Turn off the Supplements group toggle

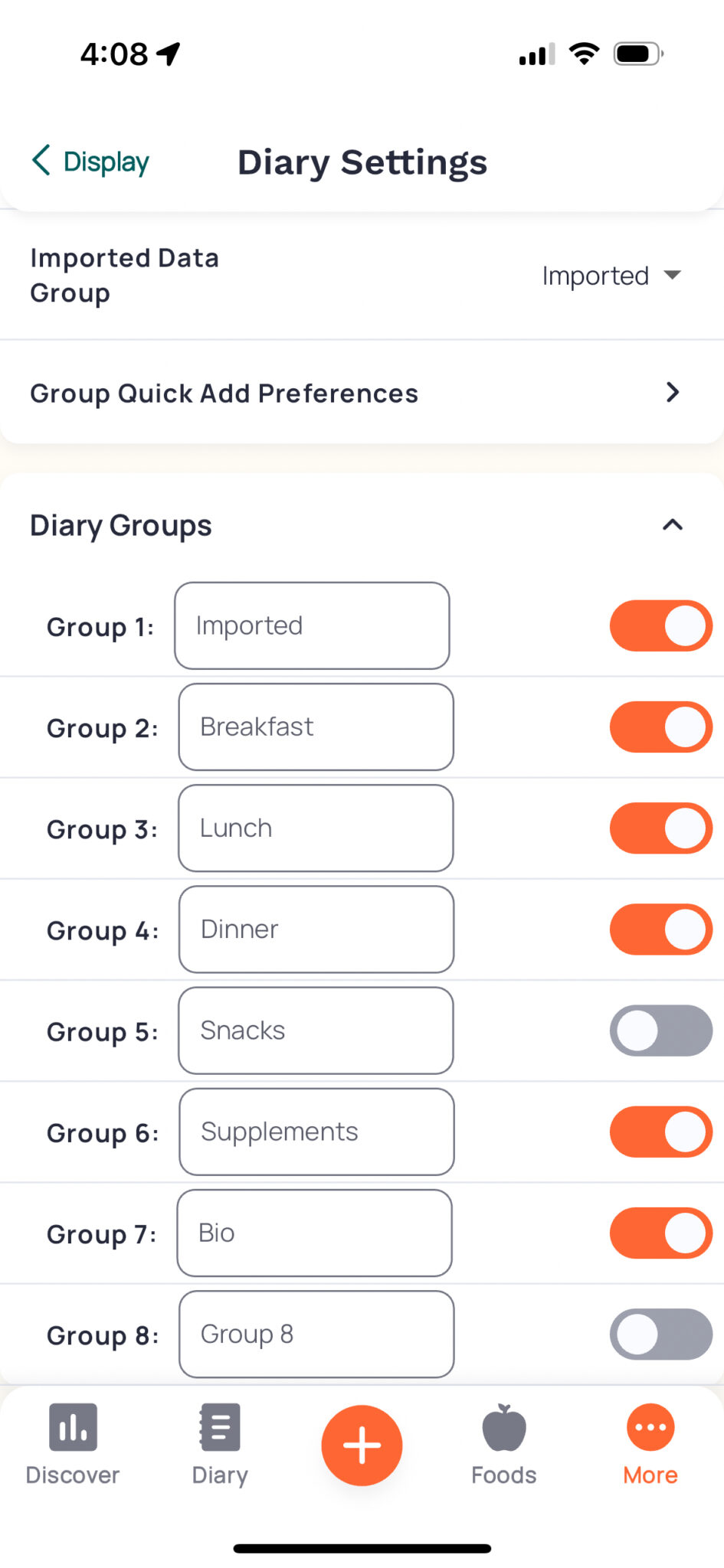point(660,1132)
